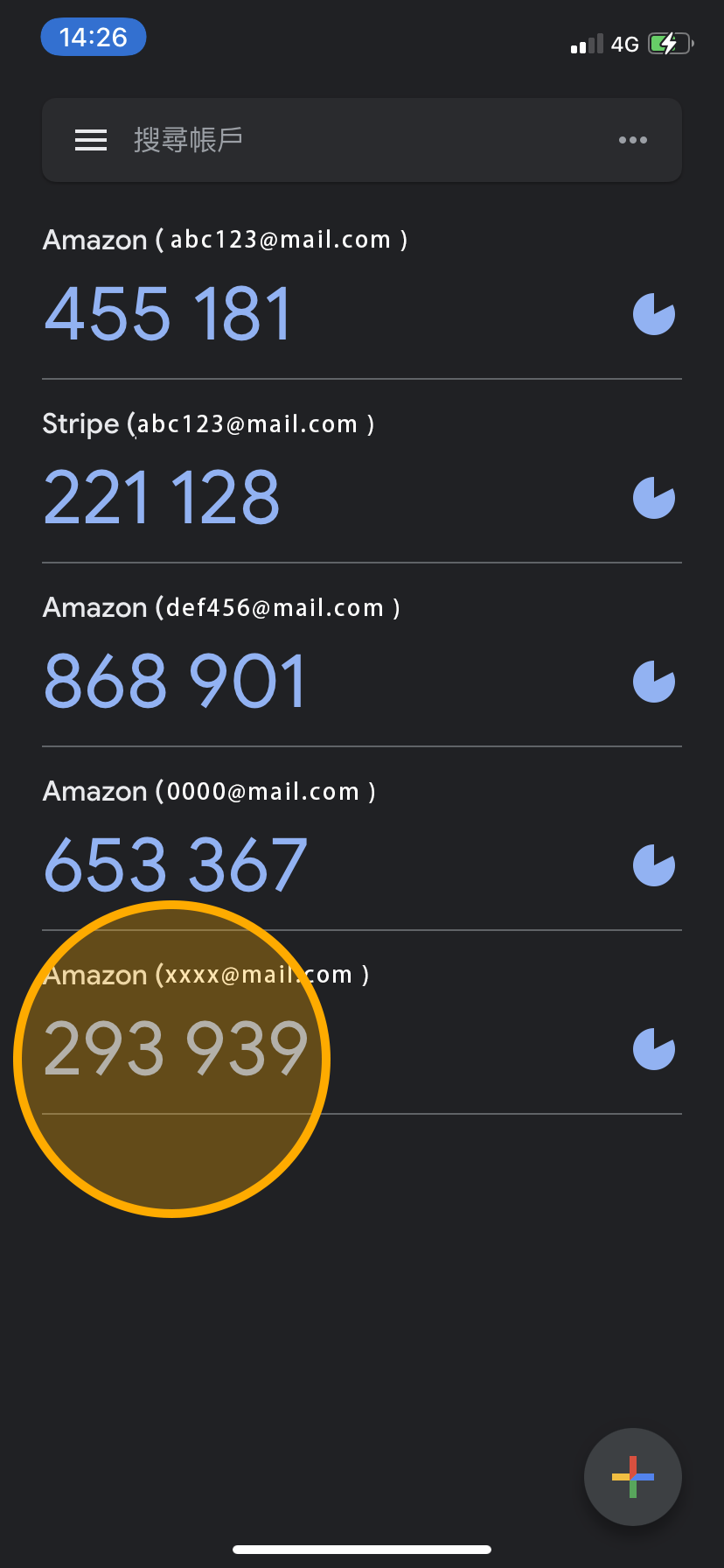Copy the Stripe abc123@mail.com code

(x=162, y=498)
